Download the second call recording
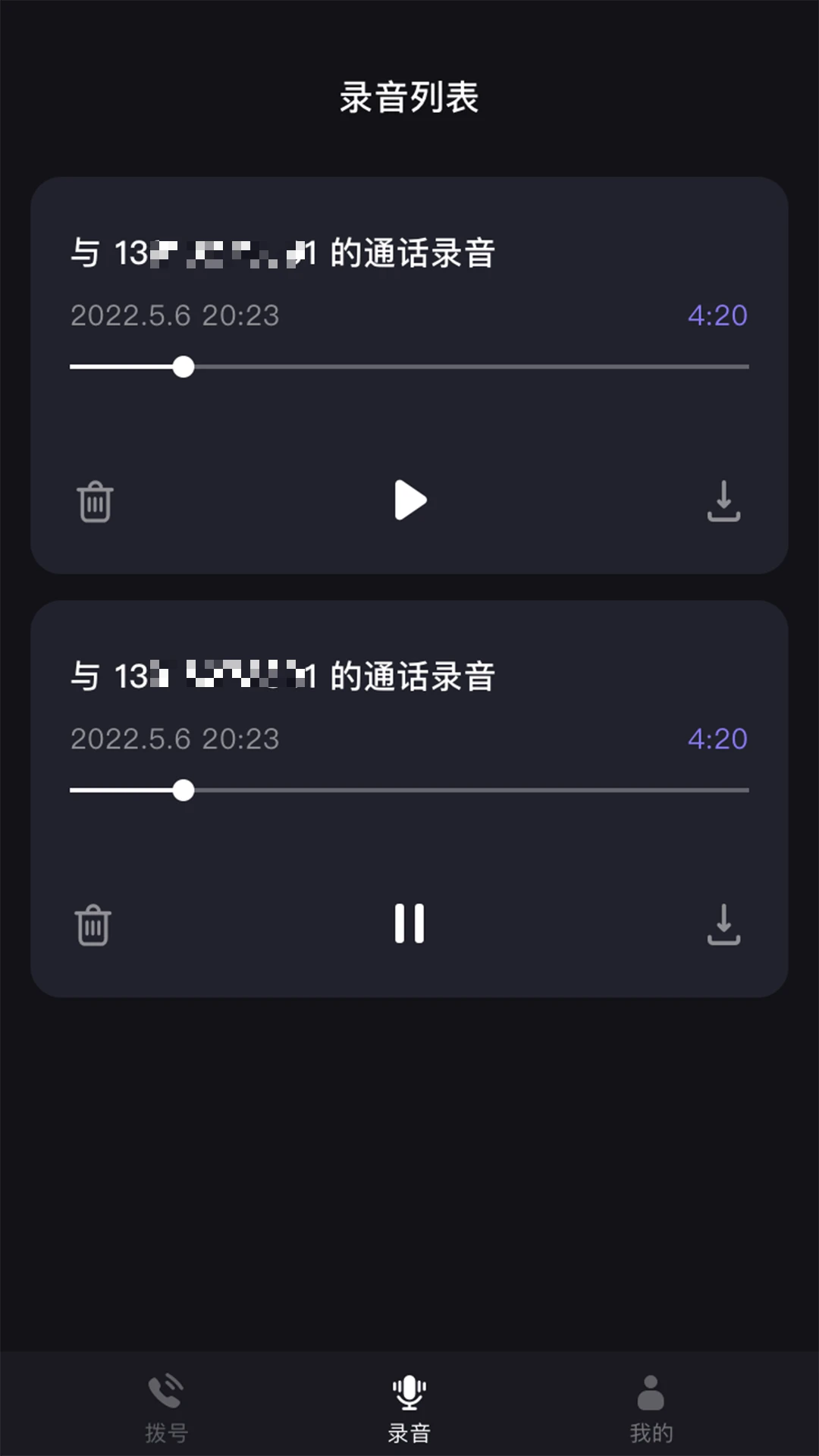 (x=723, y=924)
